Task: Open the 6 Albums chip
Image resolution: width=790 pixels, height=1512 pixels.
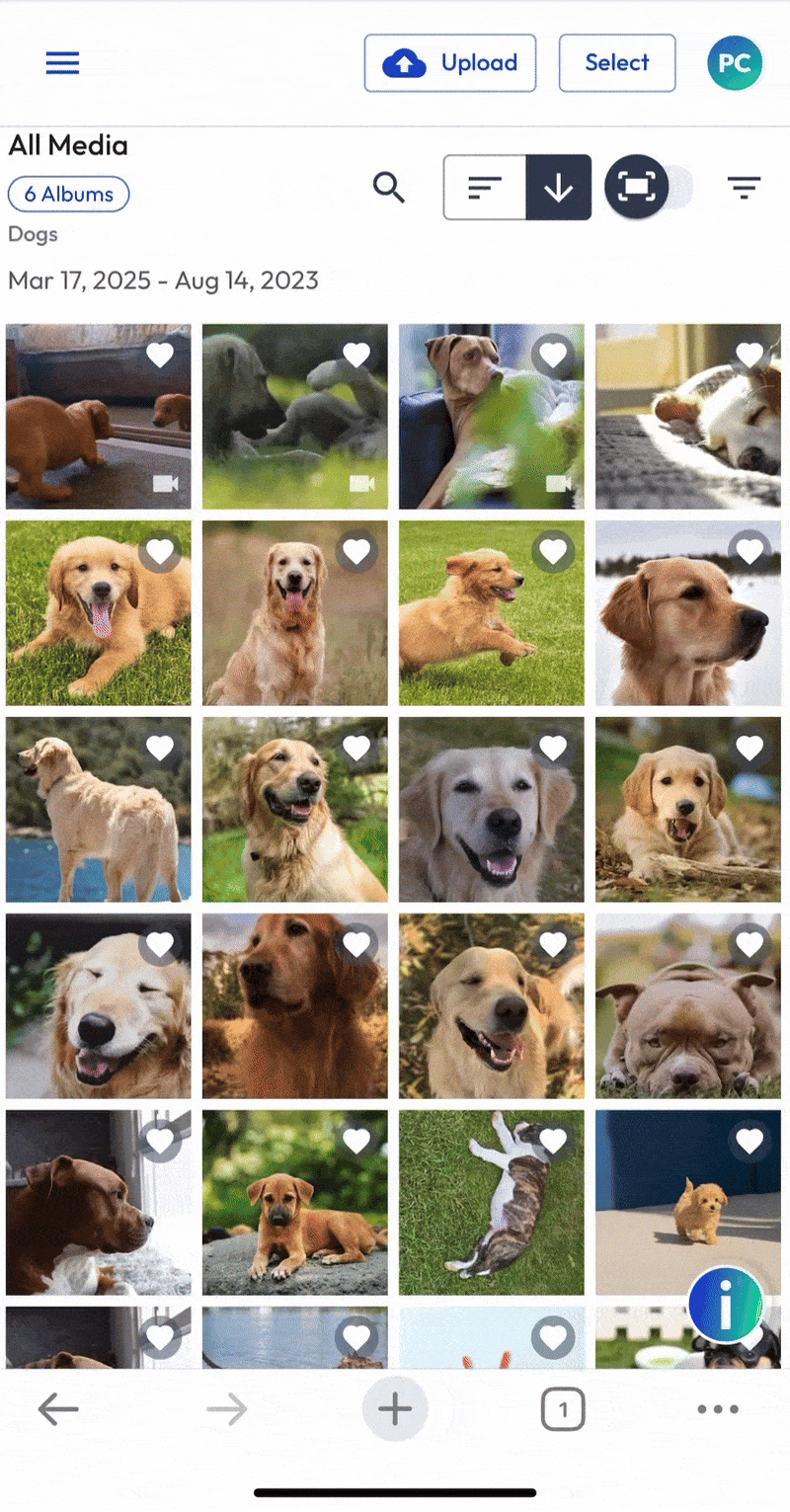Action: pyautogui.click(x=69, y=195)
